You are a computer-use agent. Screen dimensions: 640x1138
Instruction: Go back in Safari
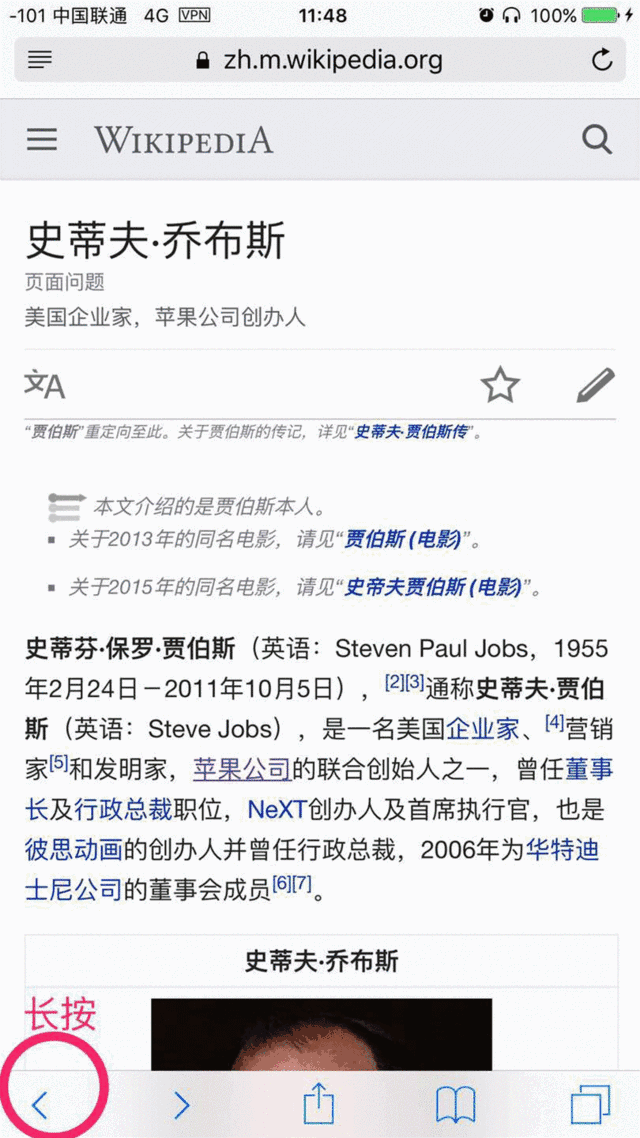coord(40,1104)
